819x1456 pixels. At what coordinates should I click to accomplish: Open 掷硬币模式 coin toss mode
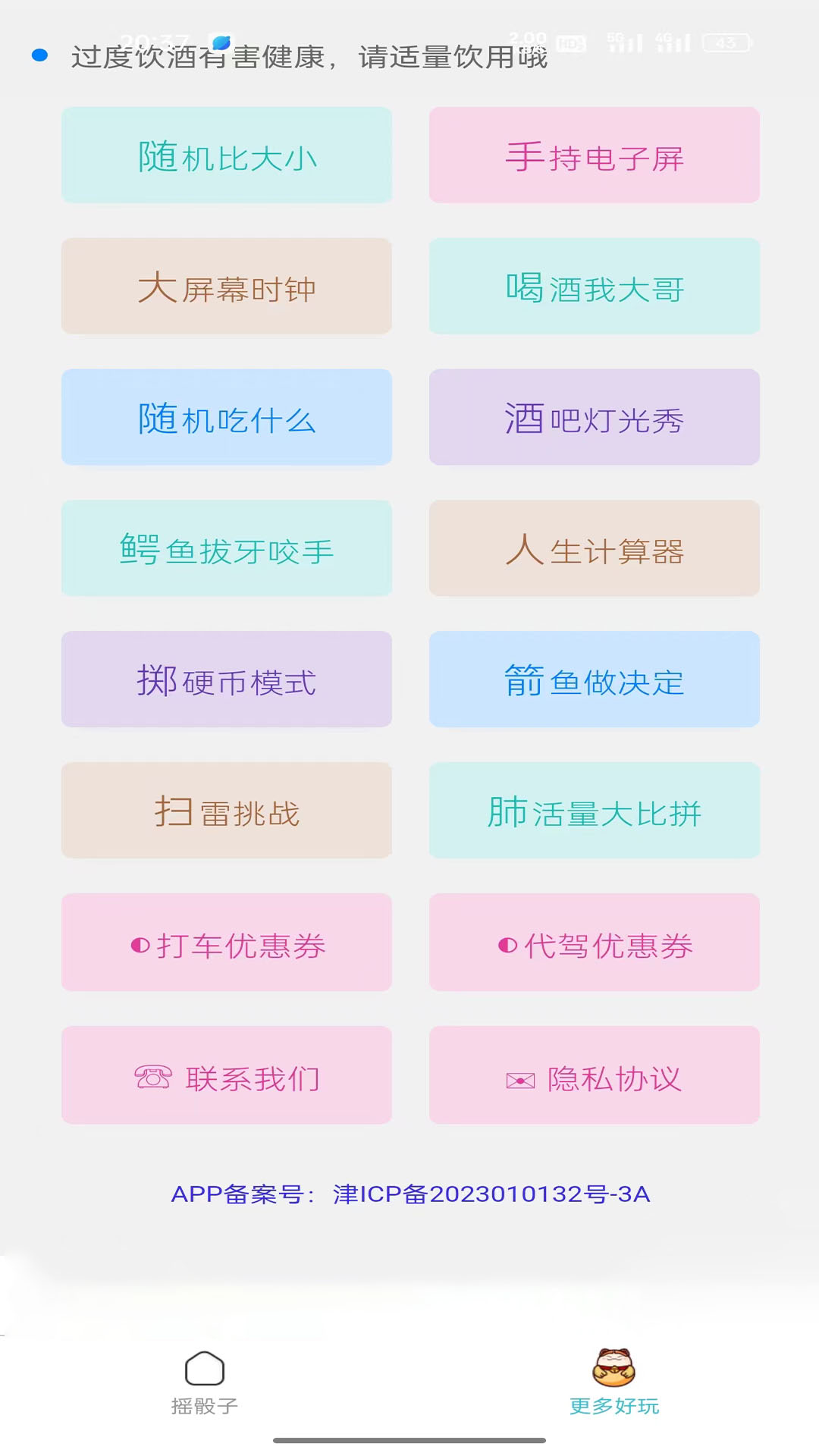226,679
